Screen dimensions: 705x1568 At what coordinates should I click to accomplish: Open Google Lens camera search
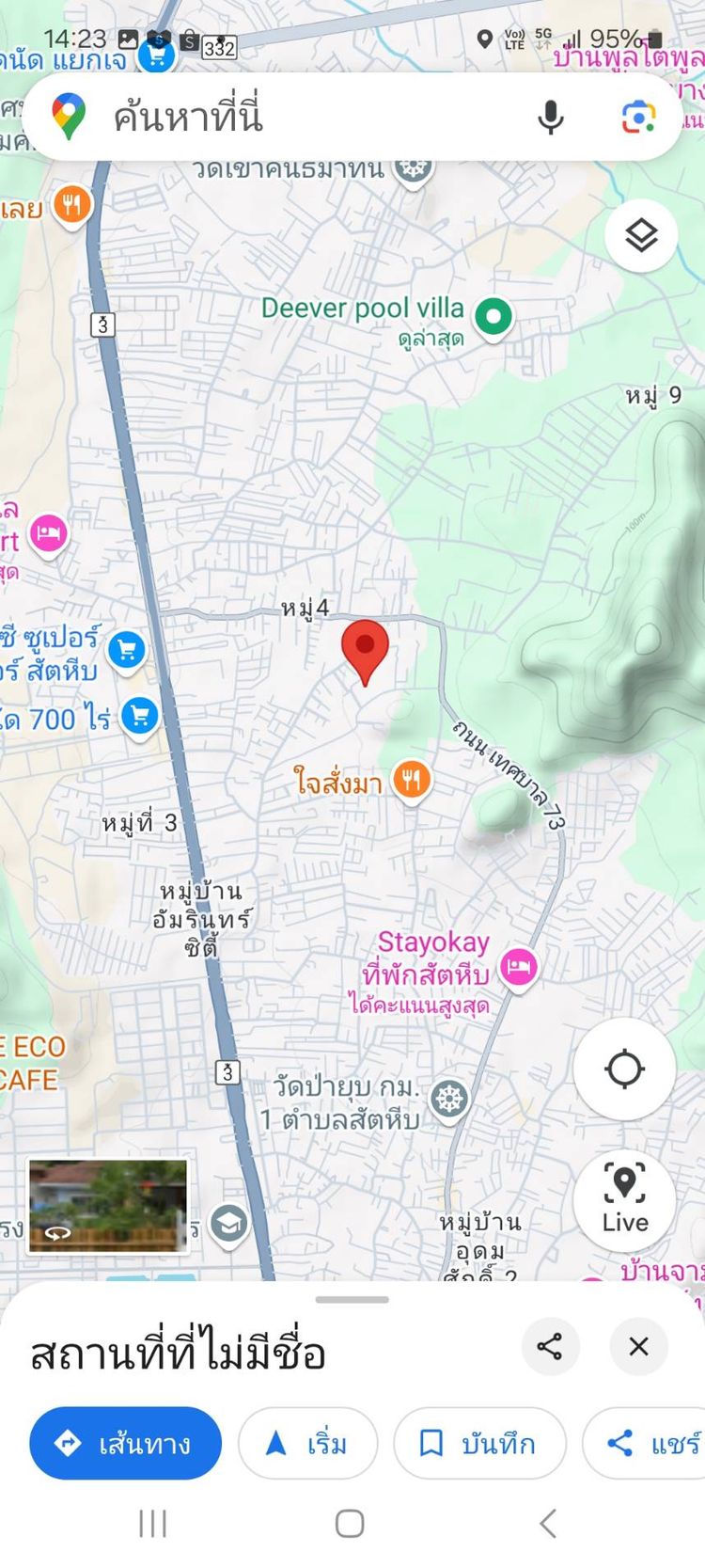638,118
